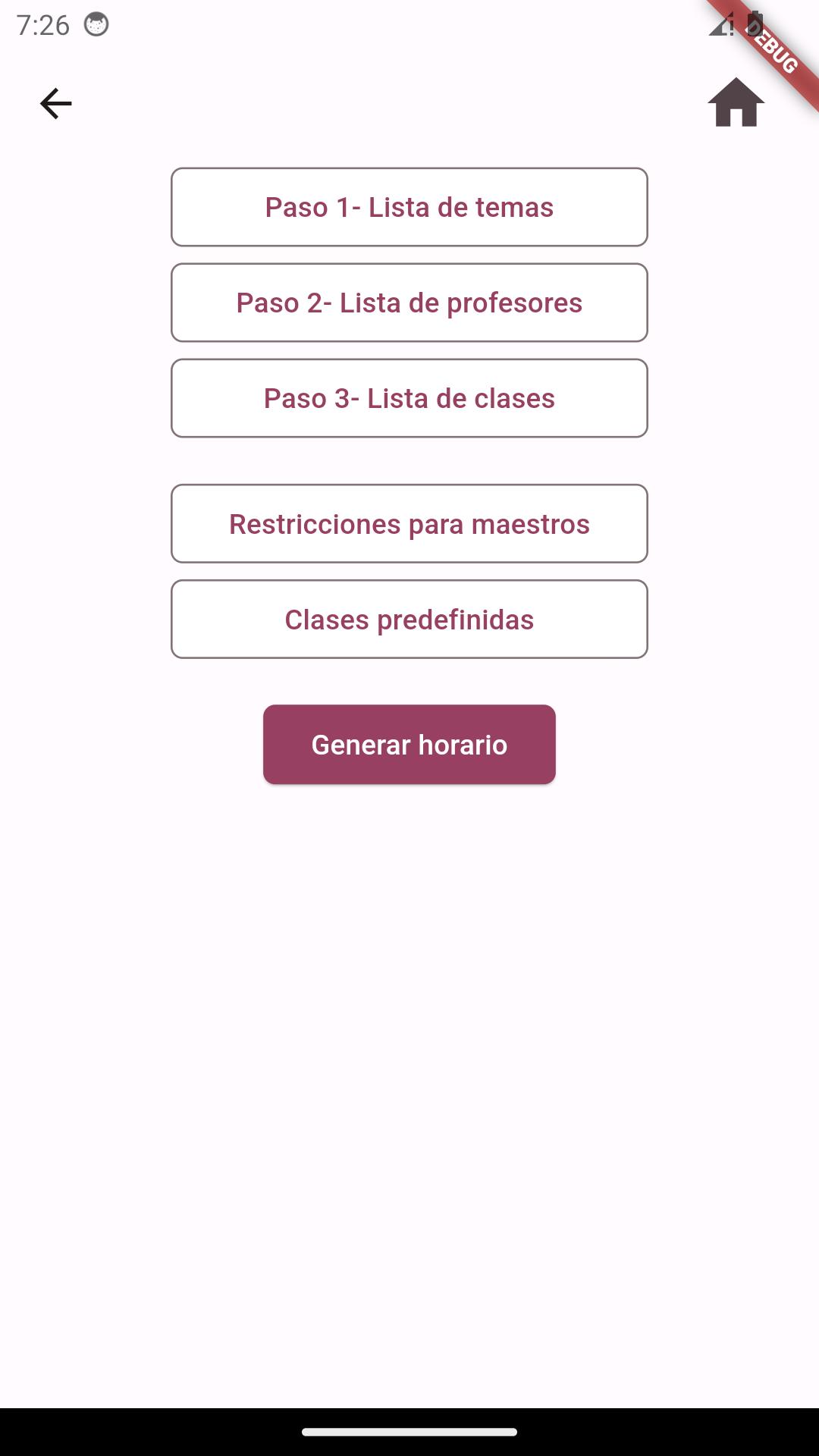Open Paso 3- Lista de clases
The width and height of the screenshot is (819, 1456).
409,398
